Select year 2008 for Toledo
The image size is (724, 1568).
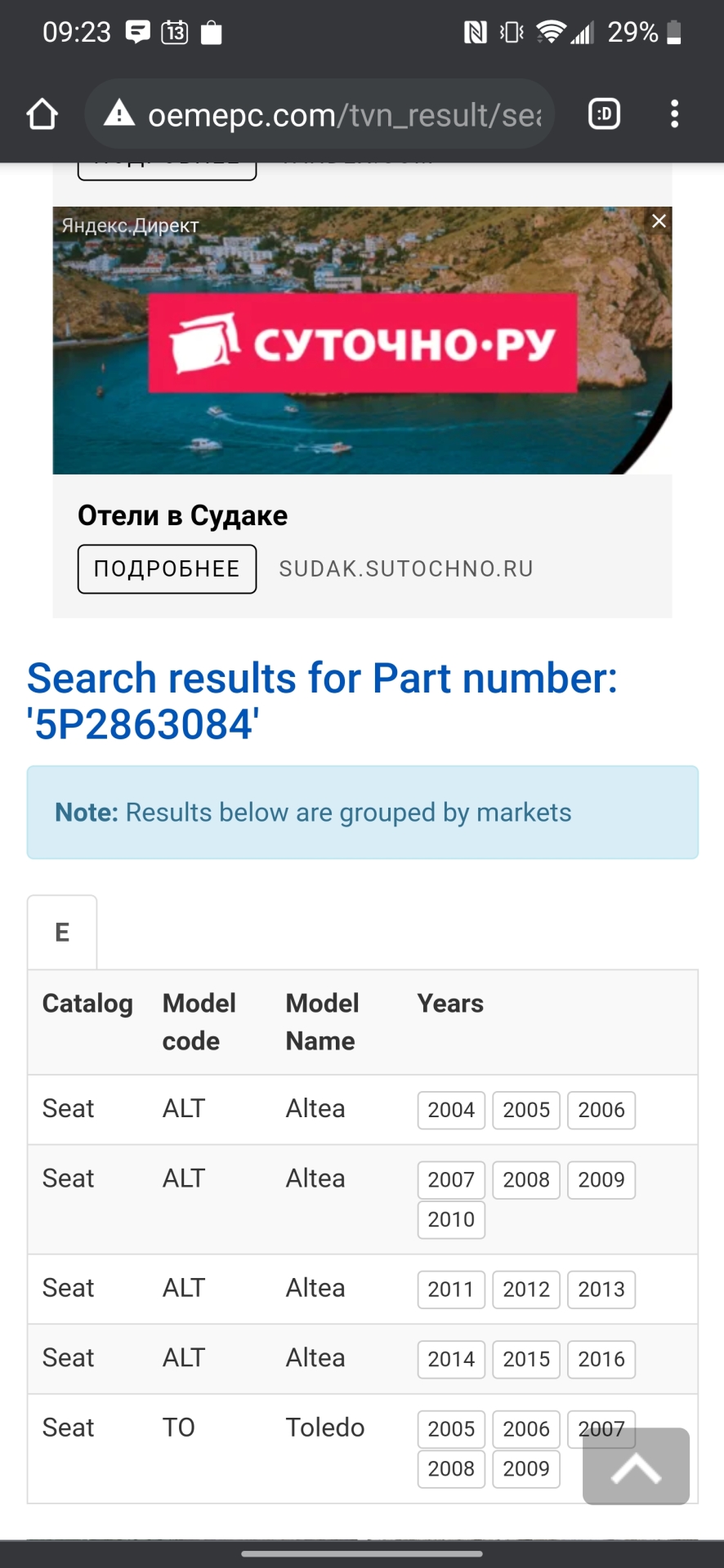451,1469
